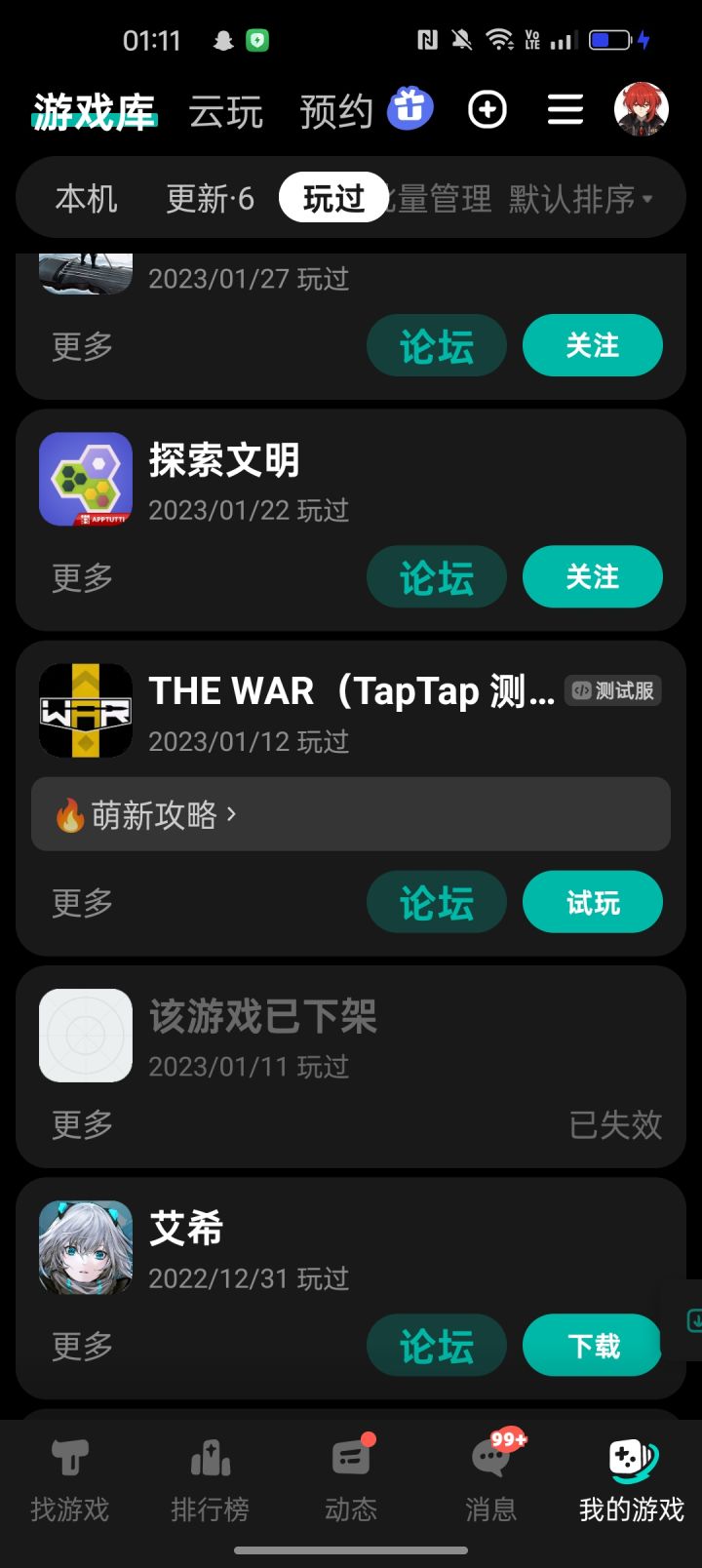Open the gift icon next to 预约
Image resolution: width=702 pixels, height=1568 pixels.
tap(409, 108)
